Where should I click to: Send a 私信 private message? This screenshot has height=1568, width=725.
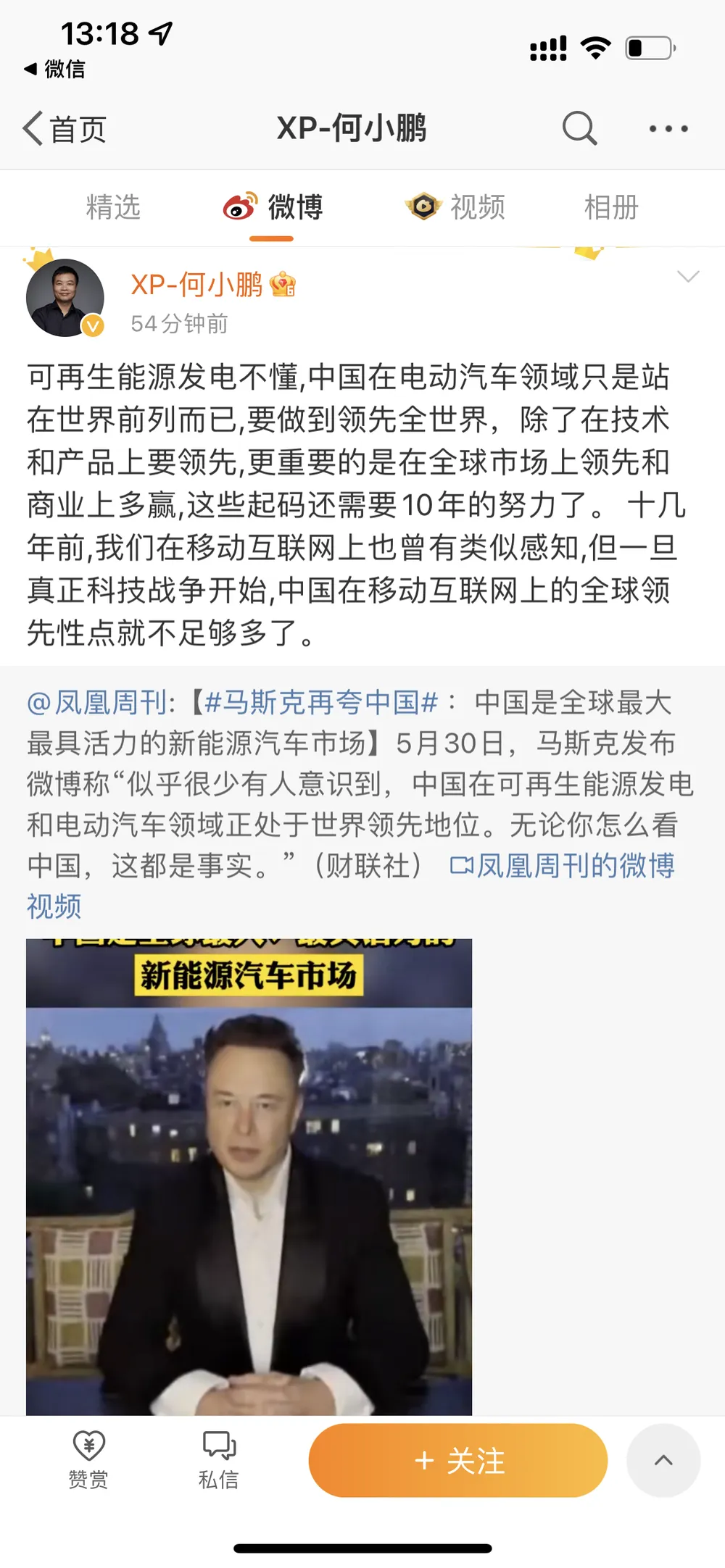218,1459
